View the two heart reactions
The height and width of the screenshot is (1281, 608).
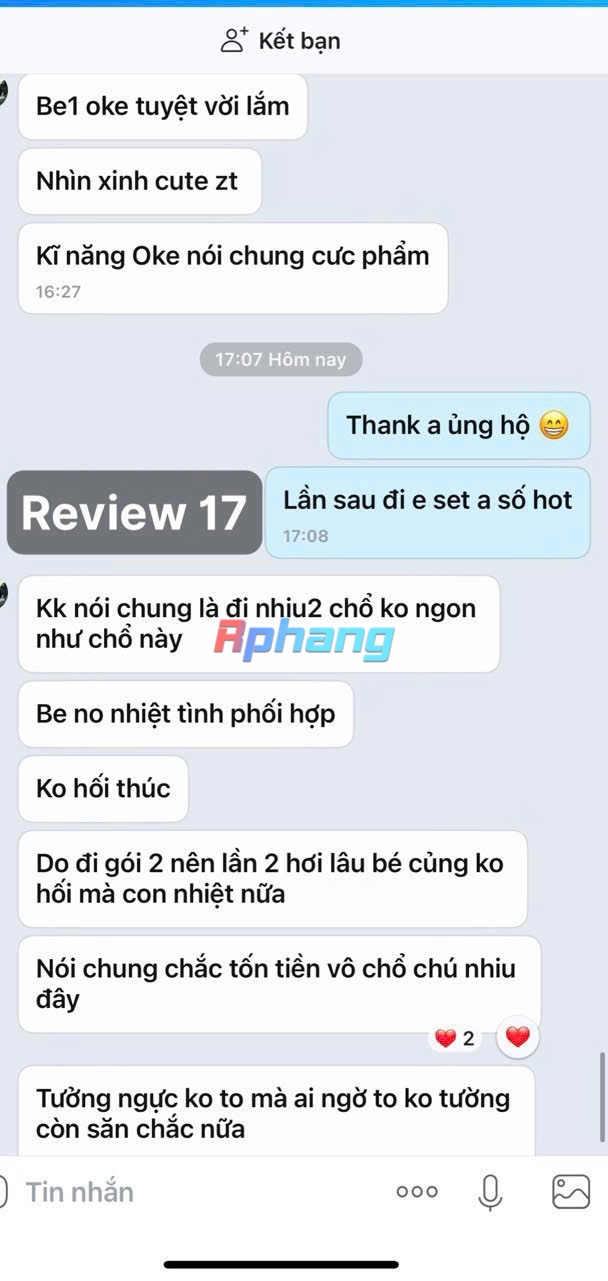pyautogui.click(x=456, y=1038)
